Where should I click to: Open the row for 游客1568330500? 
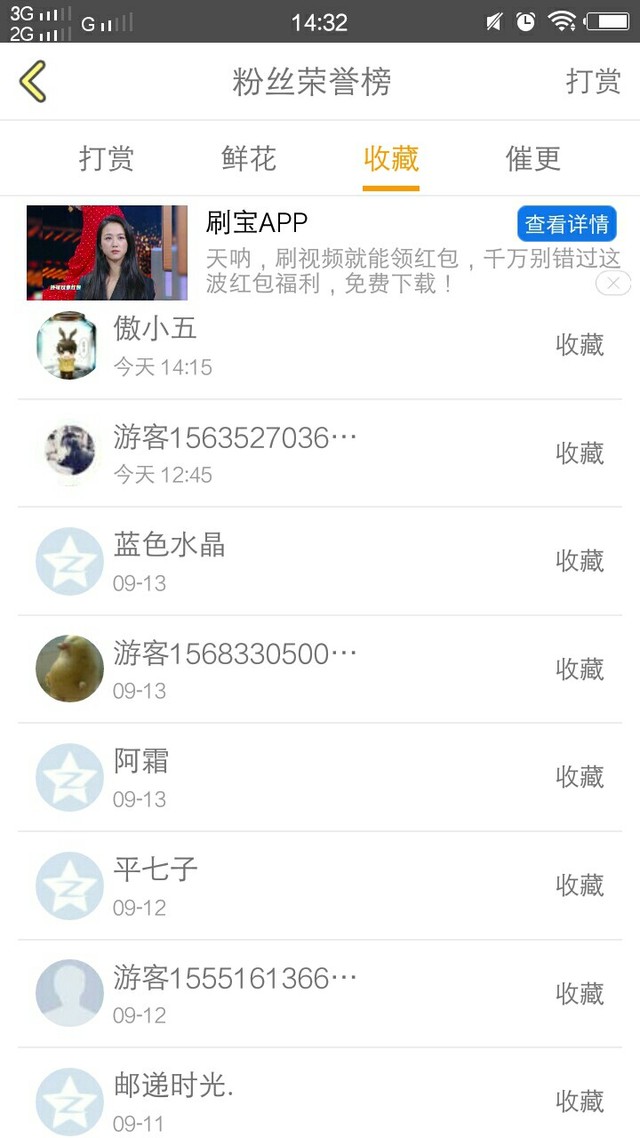coord(320,669)
